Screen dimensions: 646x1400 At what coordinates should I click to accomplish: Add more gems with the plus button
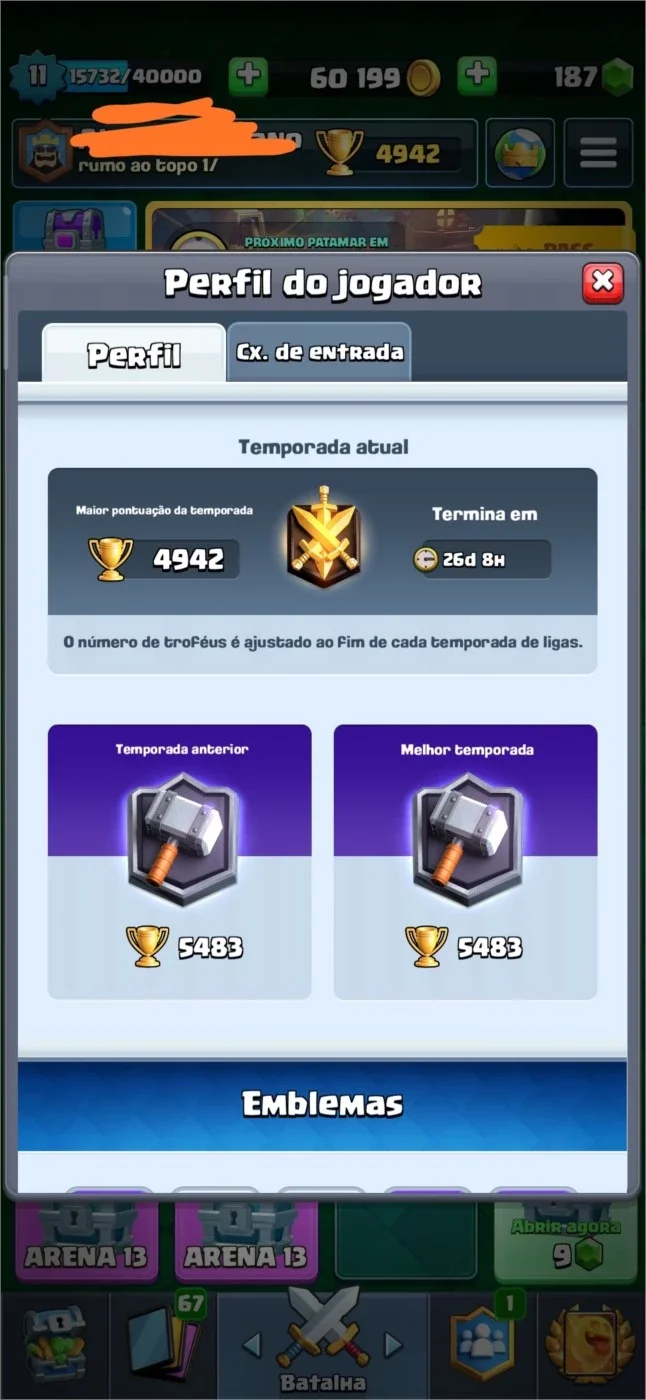click(x=477, y=76)
